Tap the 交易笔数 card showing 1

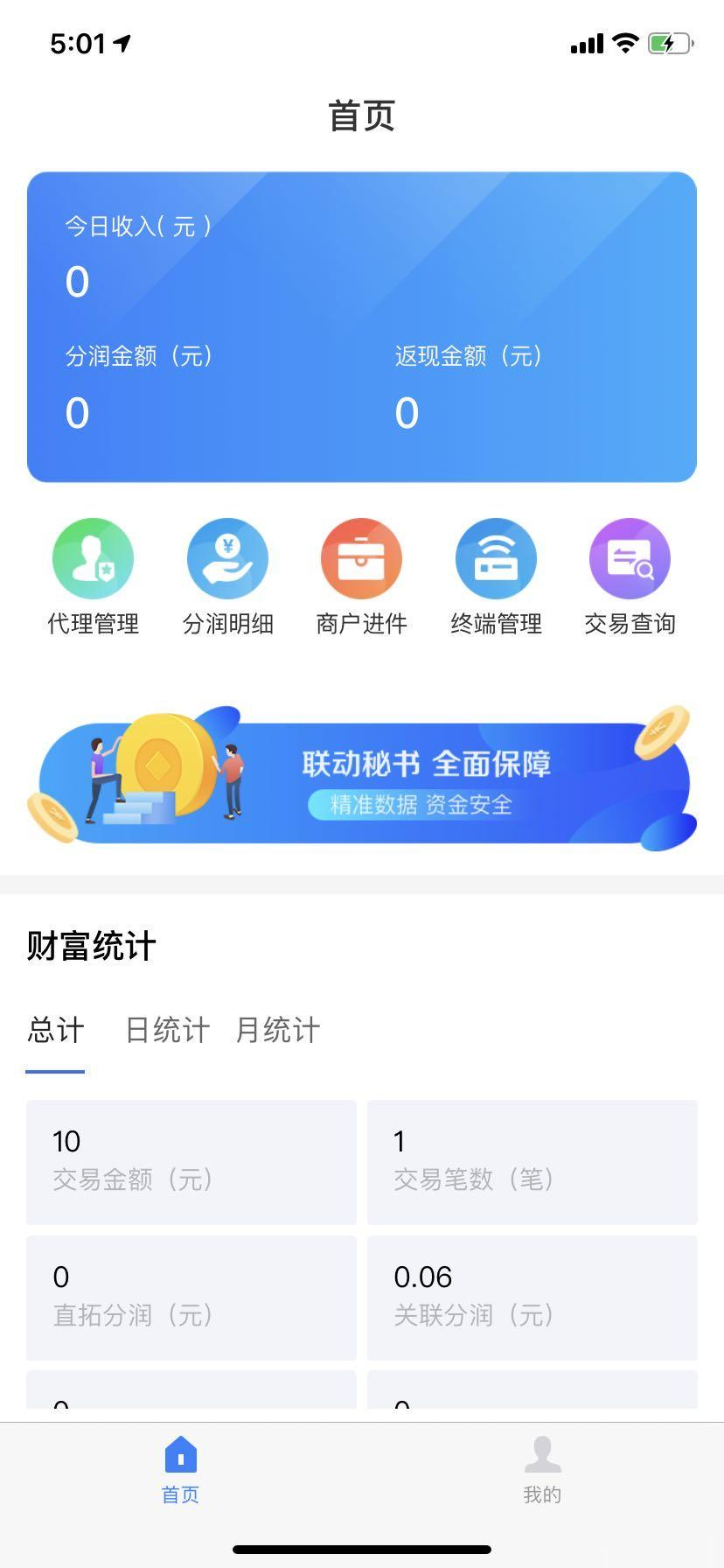532,1162
